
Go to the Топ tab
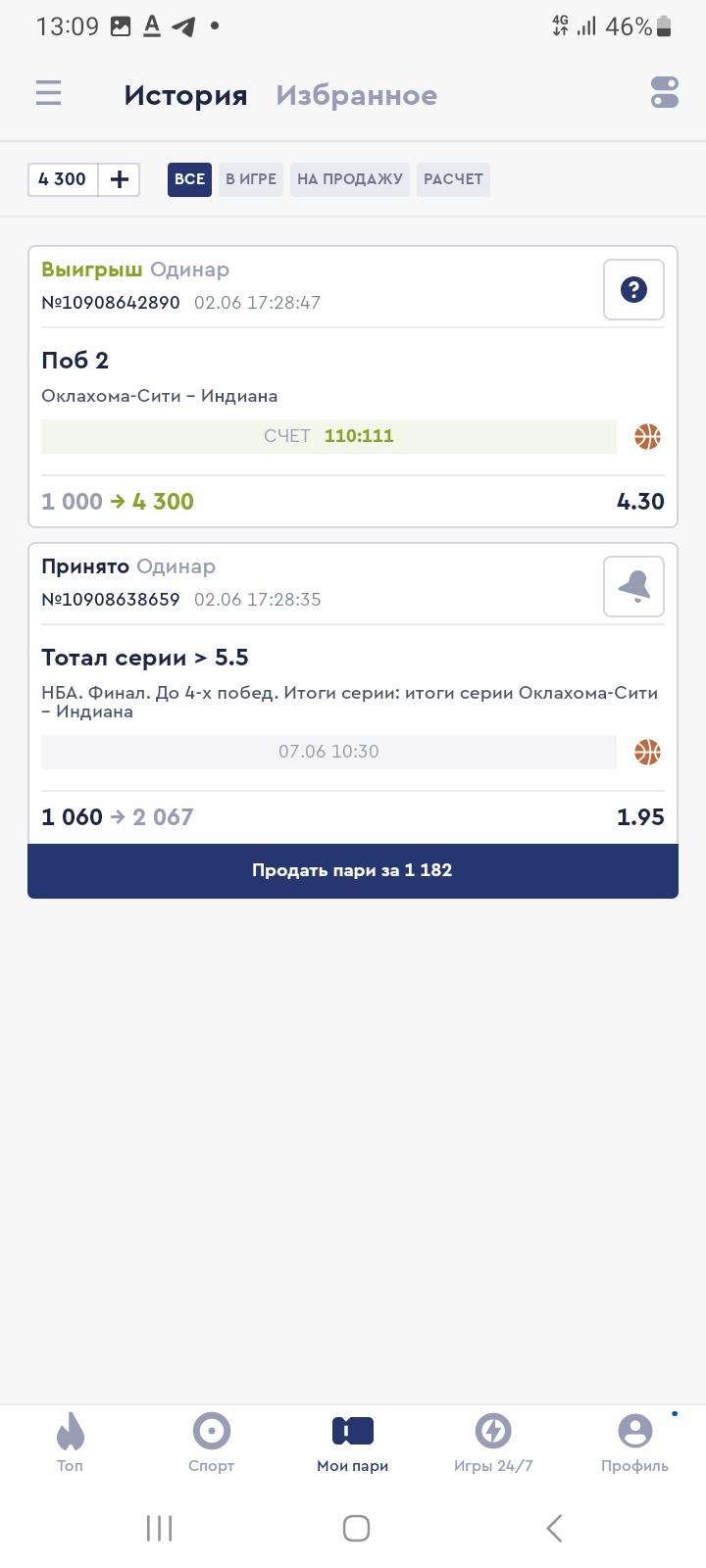tap(70, 1443)
